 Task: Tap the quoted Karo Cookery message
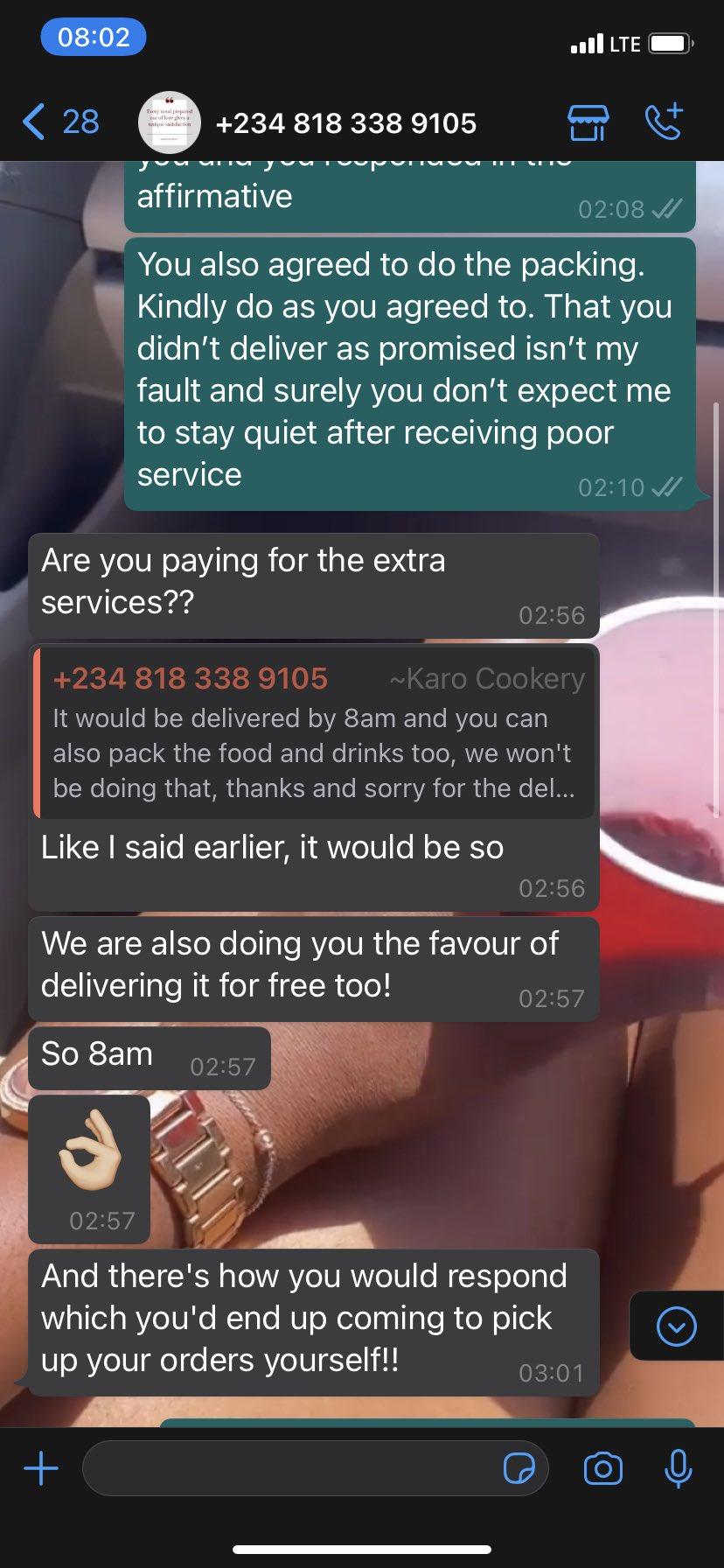(314, 733)
